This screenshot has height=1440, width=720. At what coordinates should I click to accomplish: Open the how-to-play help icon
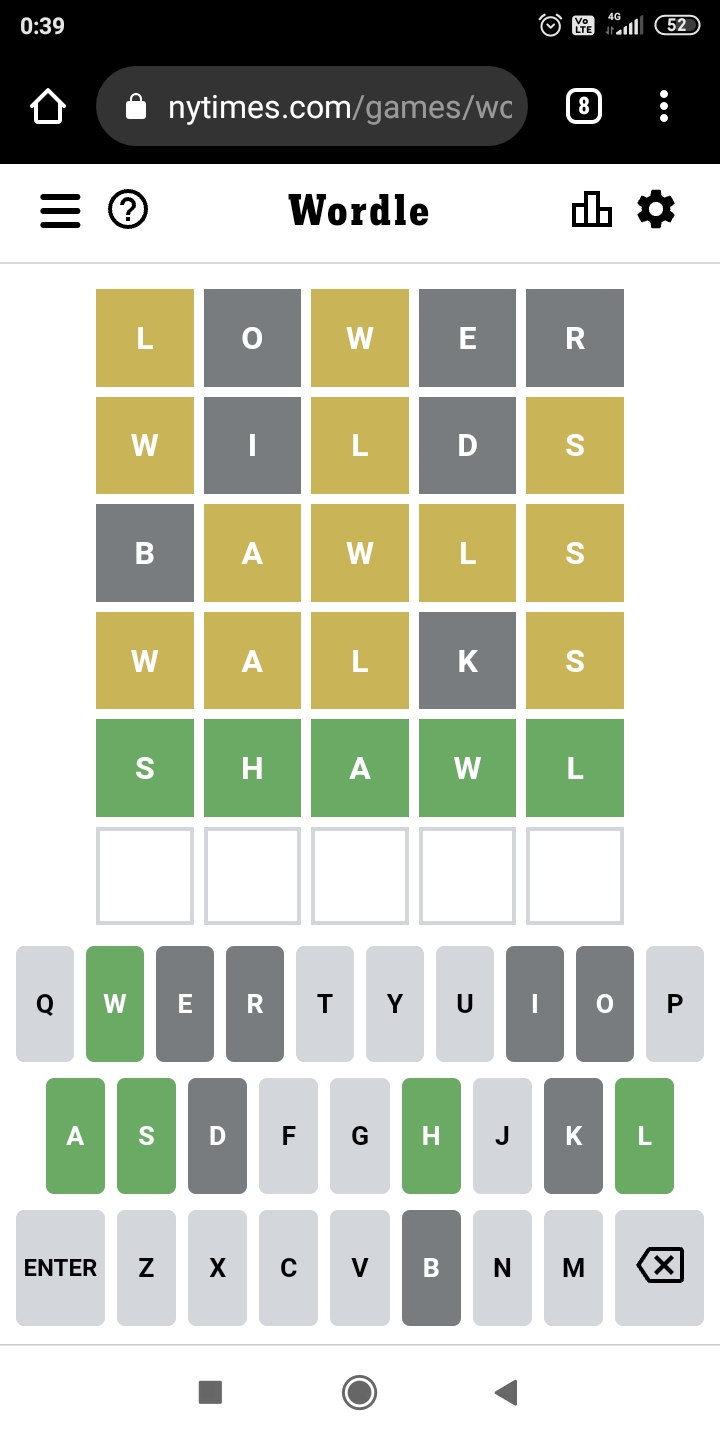point(128,210)
